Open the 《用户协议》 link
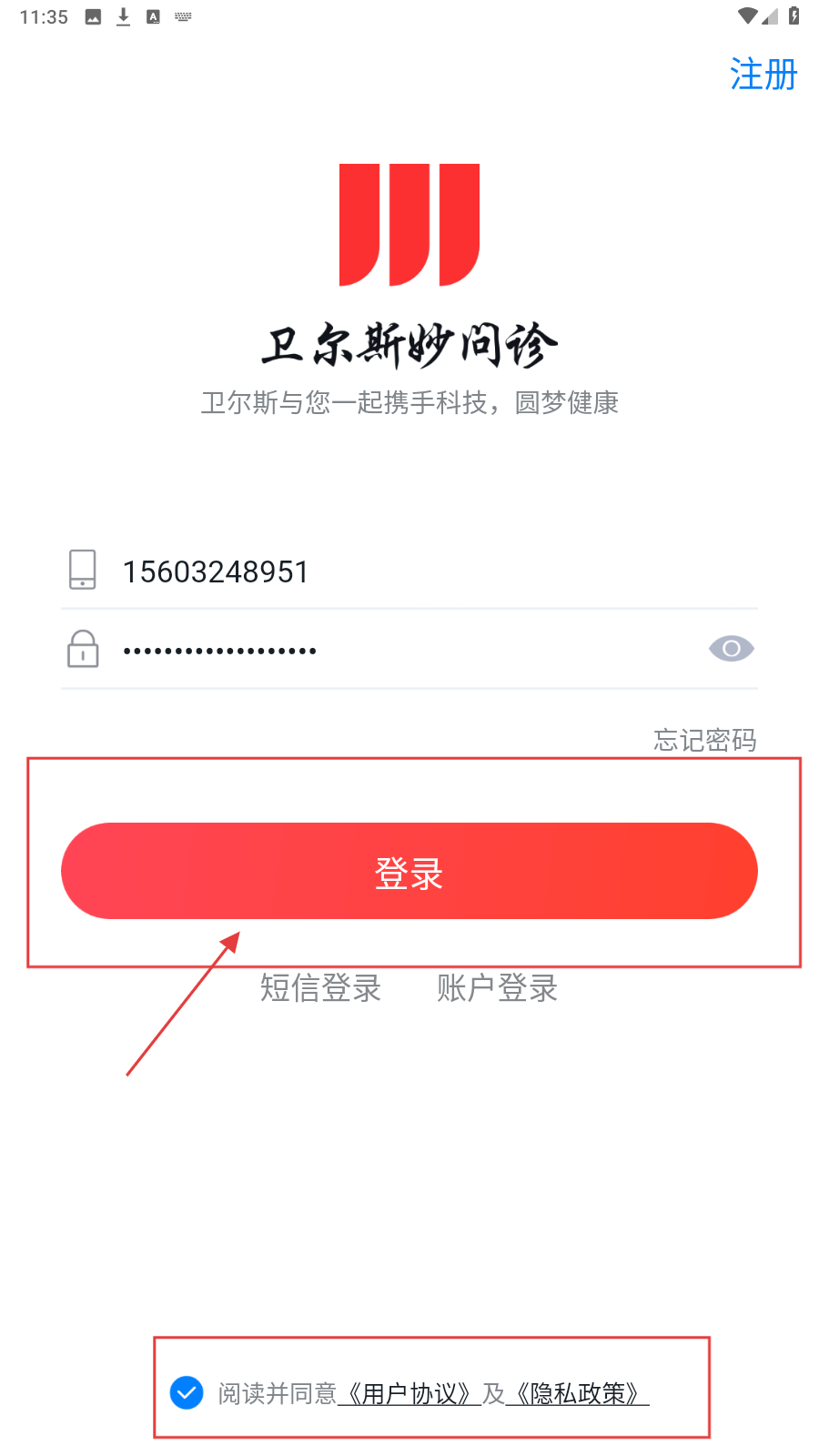 409,1393
